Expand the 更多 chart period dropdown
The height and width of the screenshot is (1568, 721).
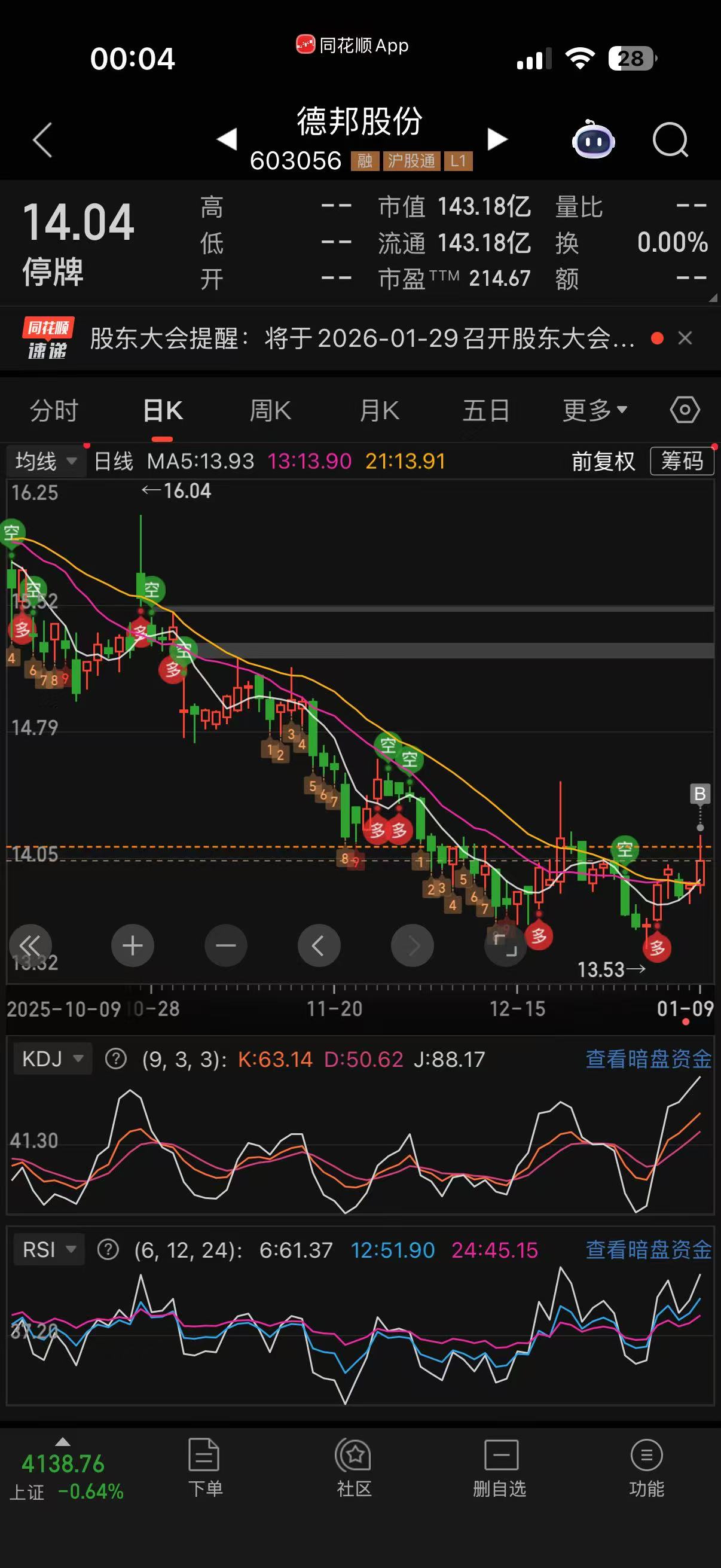point(594,411)
